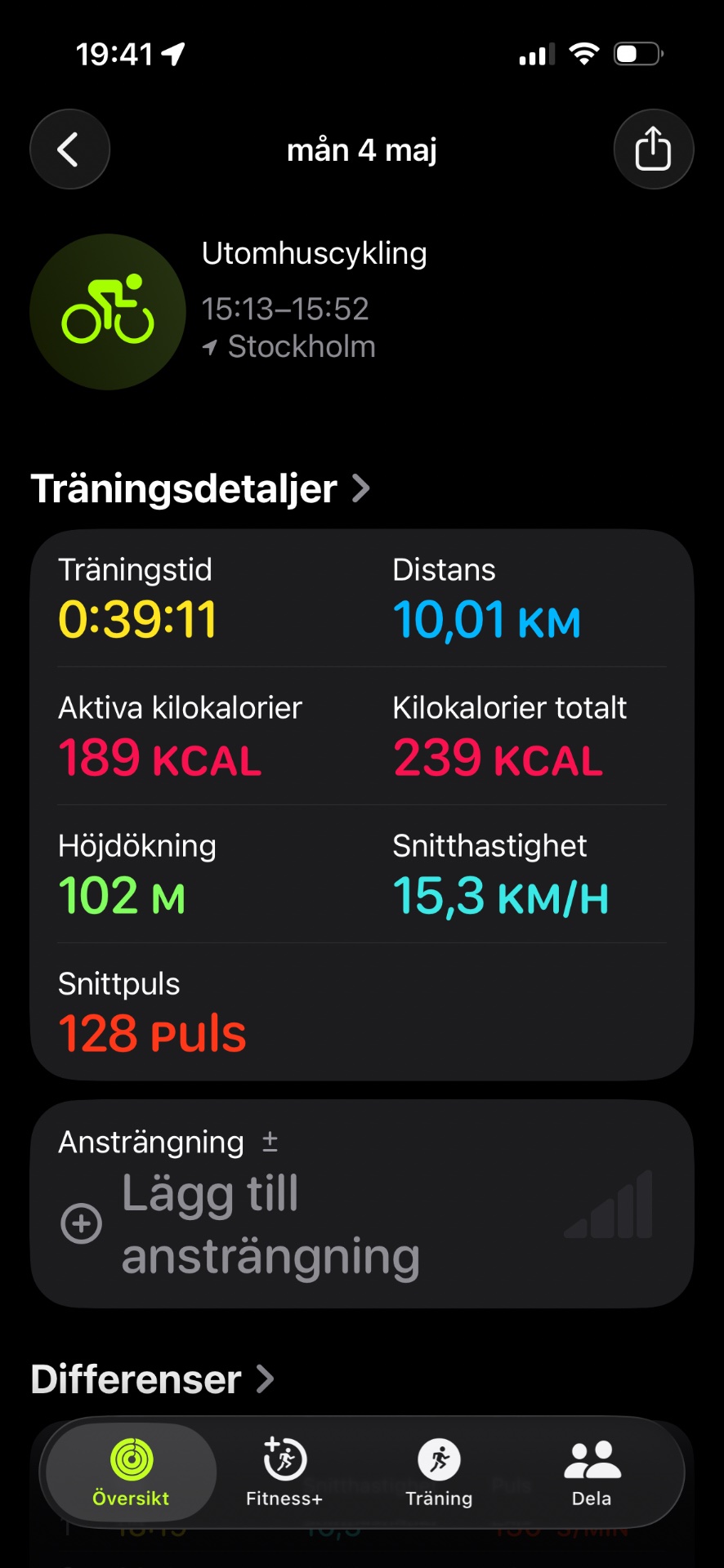Share this cycling workout
The image size is (724, 1568).
coord(653,149)
